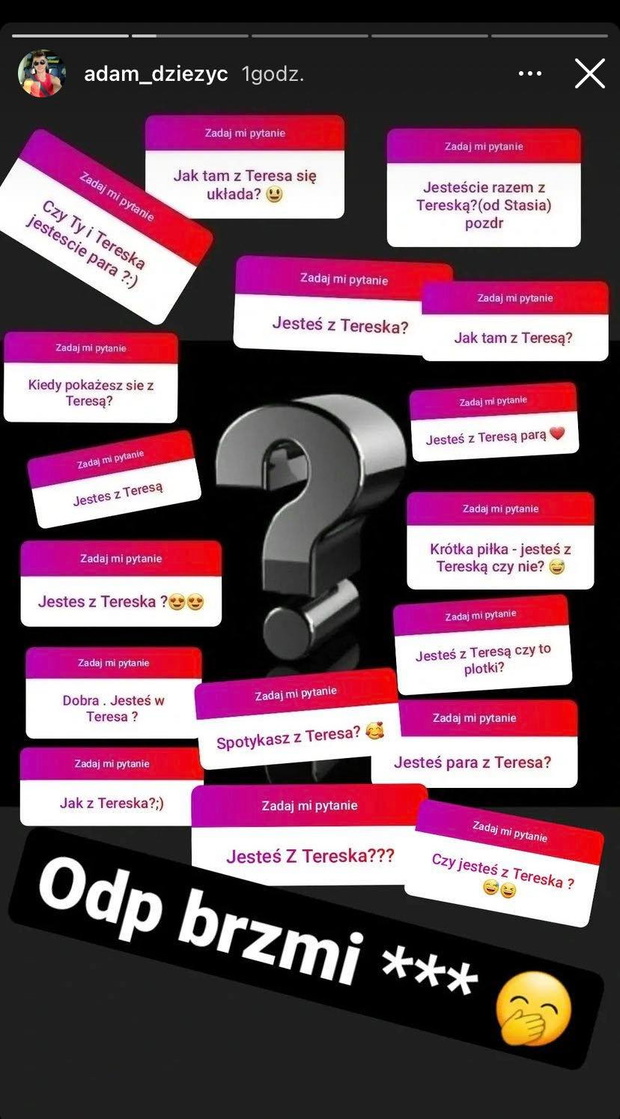Tap the adam_dziezyc username
The width and height of the screenshot is (620, 1119).
(156, 74)
